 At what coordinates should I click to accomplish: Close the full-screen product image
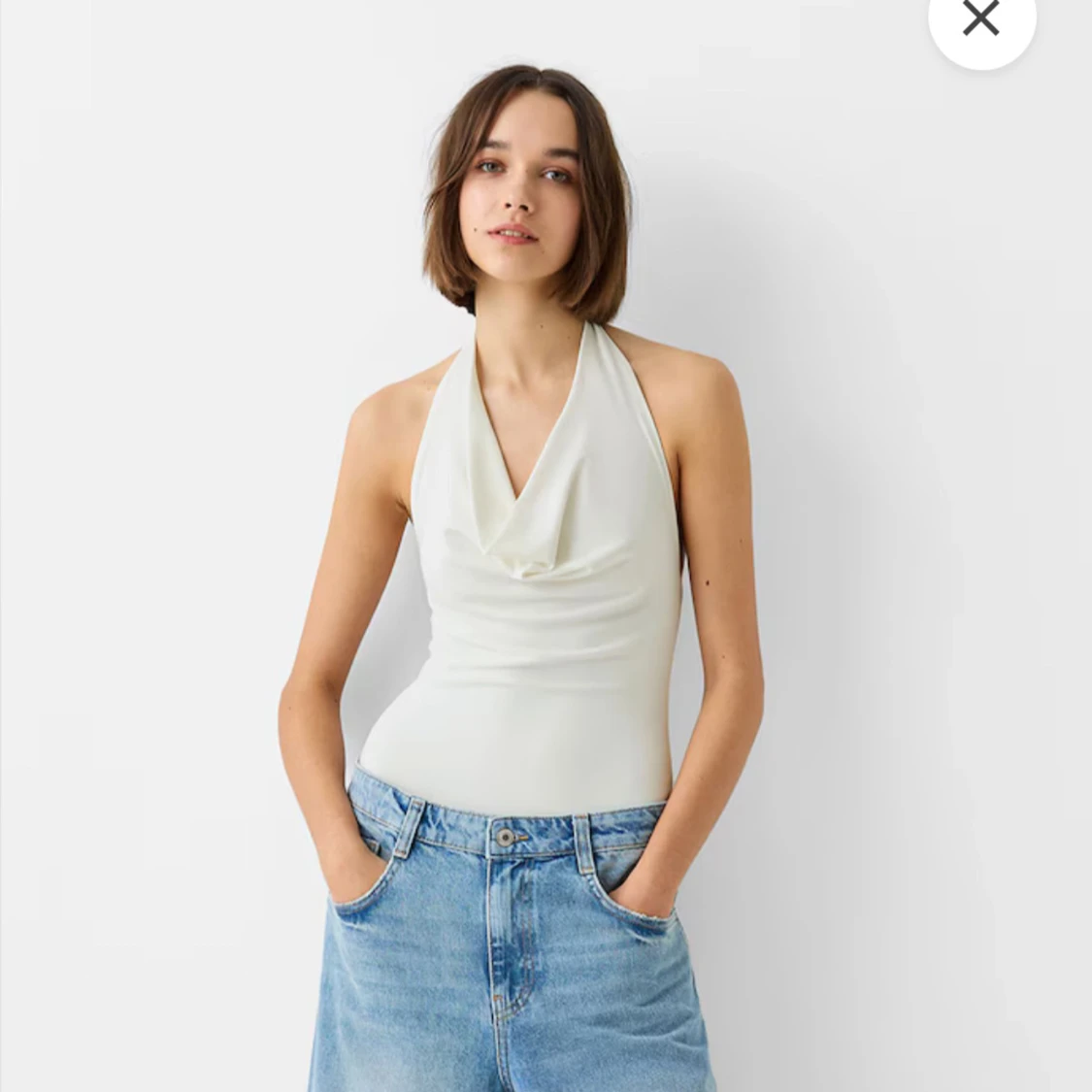[x=980, y=19]
